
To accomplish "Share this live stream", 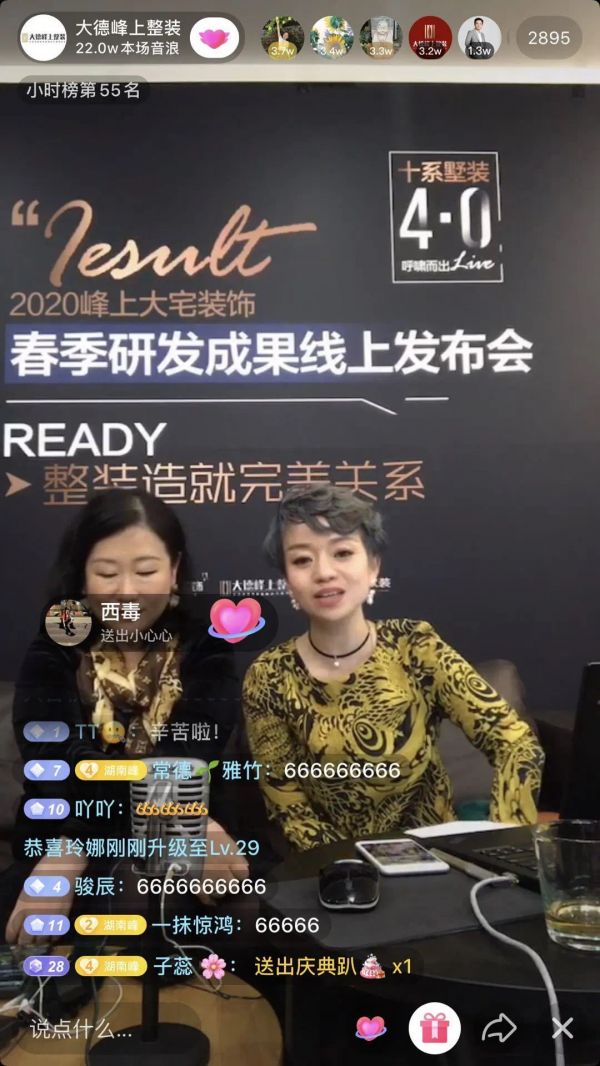I will click(x=499, y=1027).
